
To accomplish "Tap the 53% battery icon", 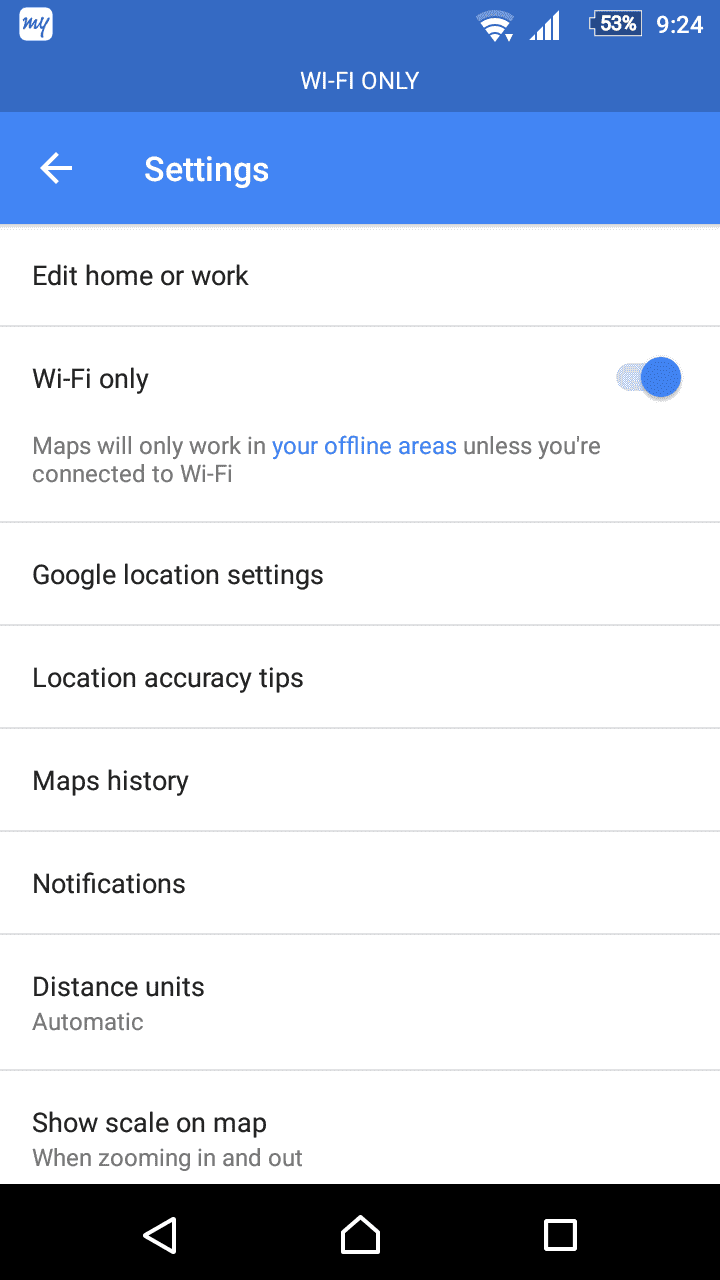I will 613,26.
